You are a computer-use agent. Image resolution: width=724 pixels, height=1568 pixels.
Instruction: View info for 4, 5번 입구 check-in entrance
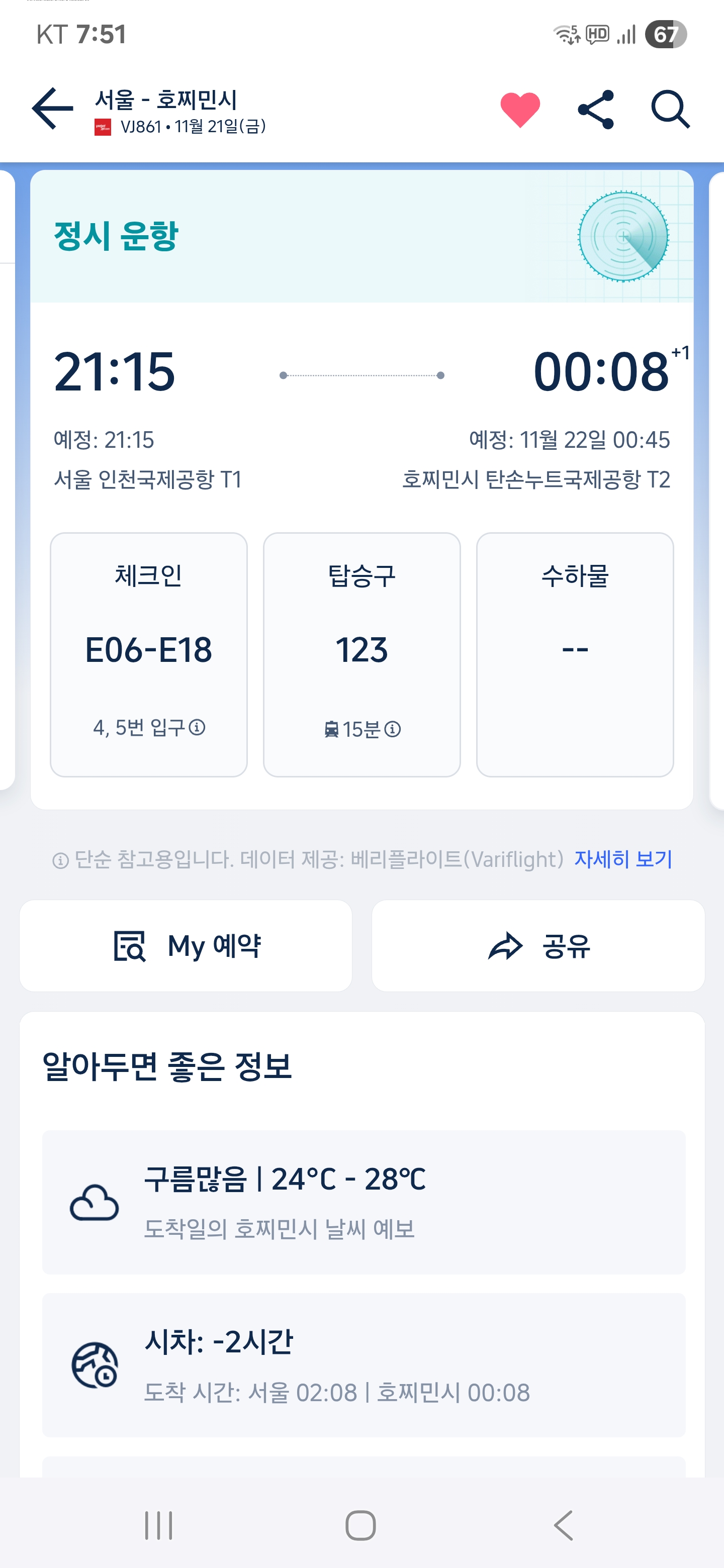(x=197, y=727)
